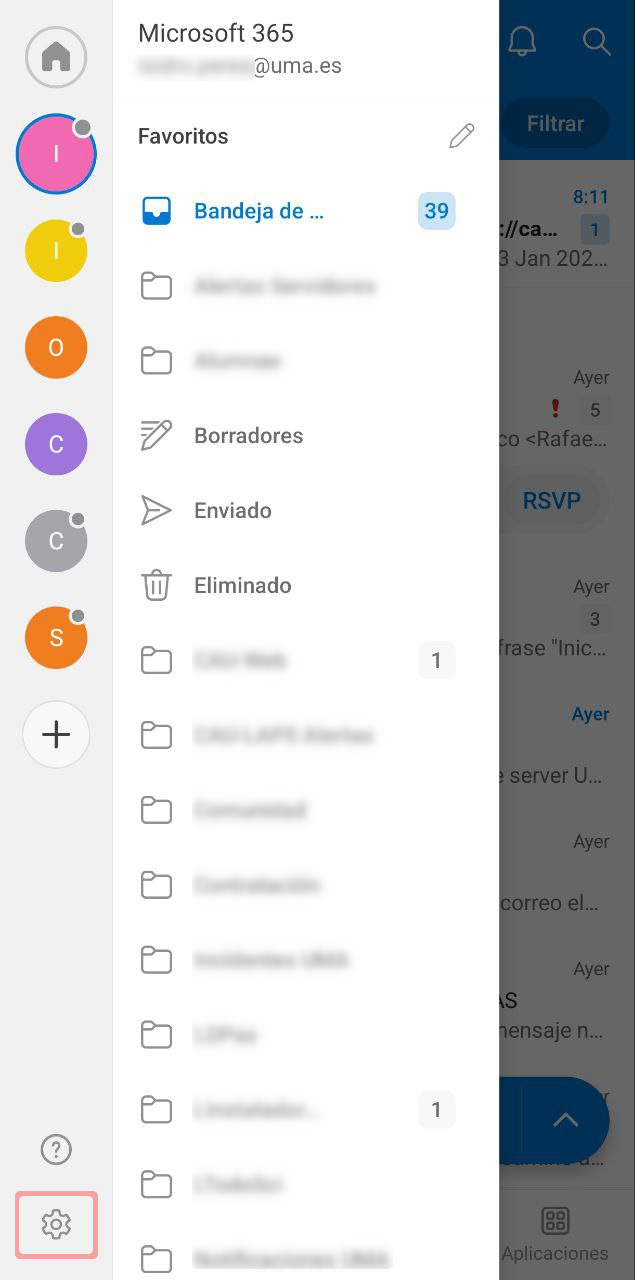This screenshot has width=635, height=1280.
Task: Switch to the Aplicaciones tab
Action: [555, 1234]
